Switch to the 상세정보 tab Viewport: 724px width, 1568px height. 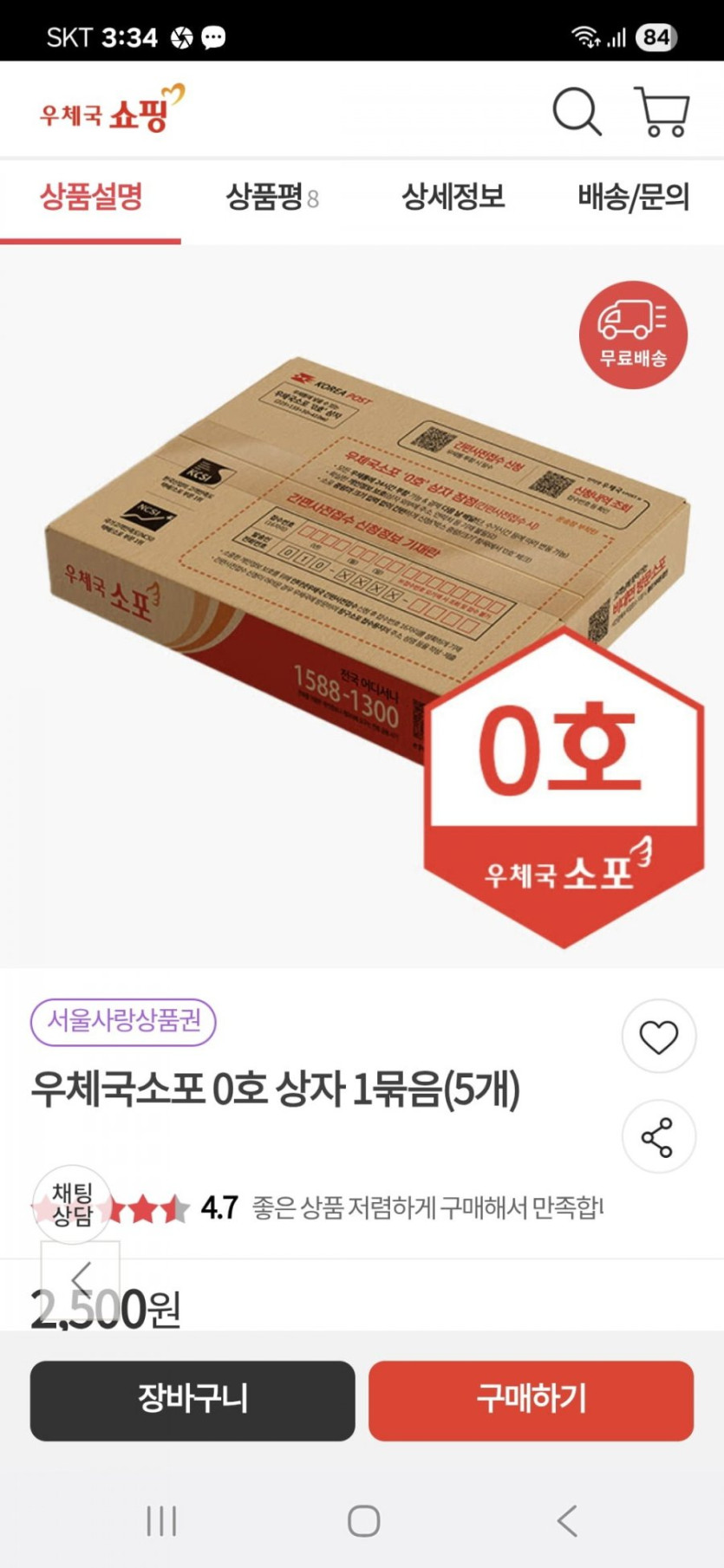(453, 197)
